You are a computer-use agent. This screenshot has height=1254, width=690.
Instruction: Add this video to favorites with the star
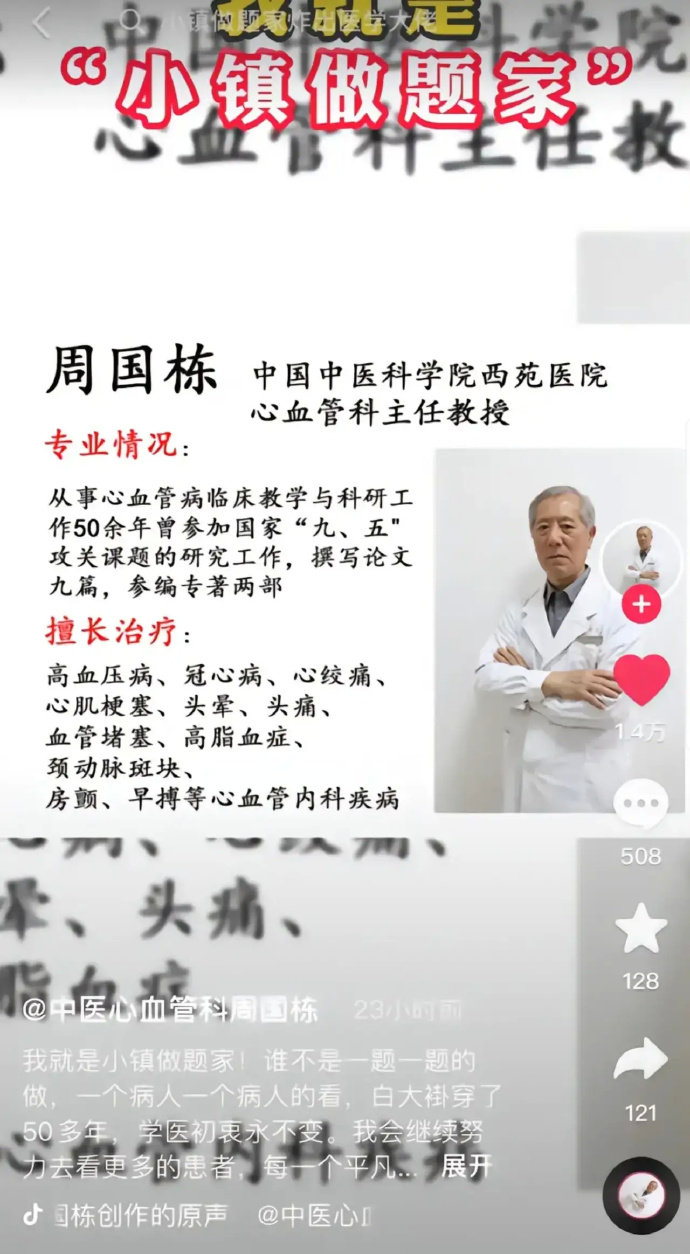coord(641,928)
